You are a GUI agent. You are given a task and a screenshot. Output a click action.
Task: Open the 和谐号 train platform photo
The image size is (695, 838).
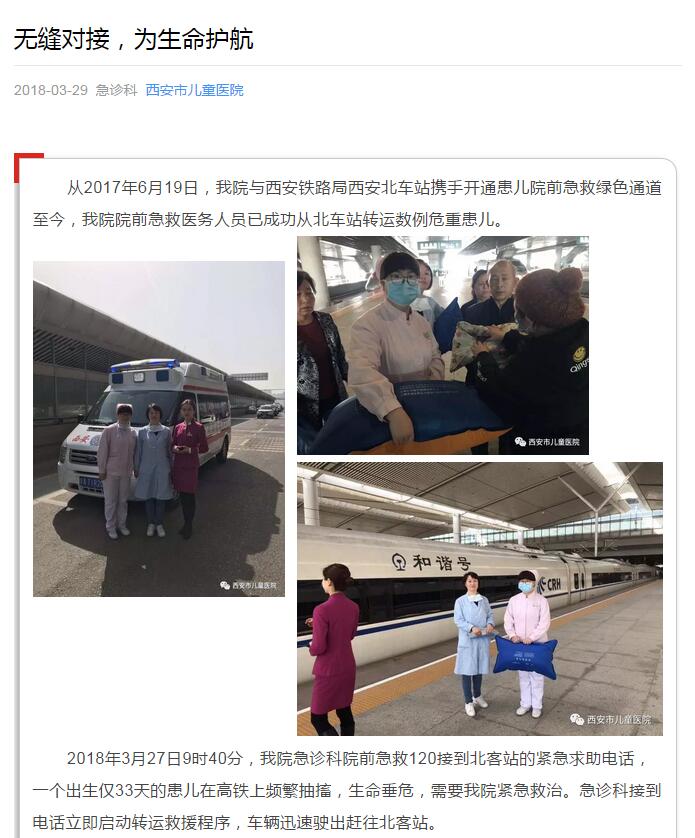(x=479, y=598)
